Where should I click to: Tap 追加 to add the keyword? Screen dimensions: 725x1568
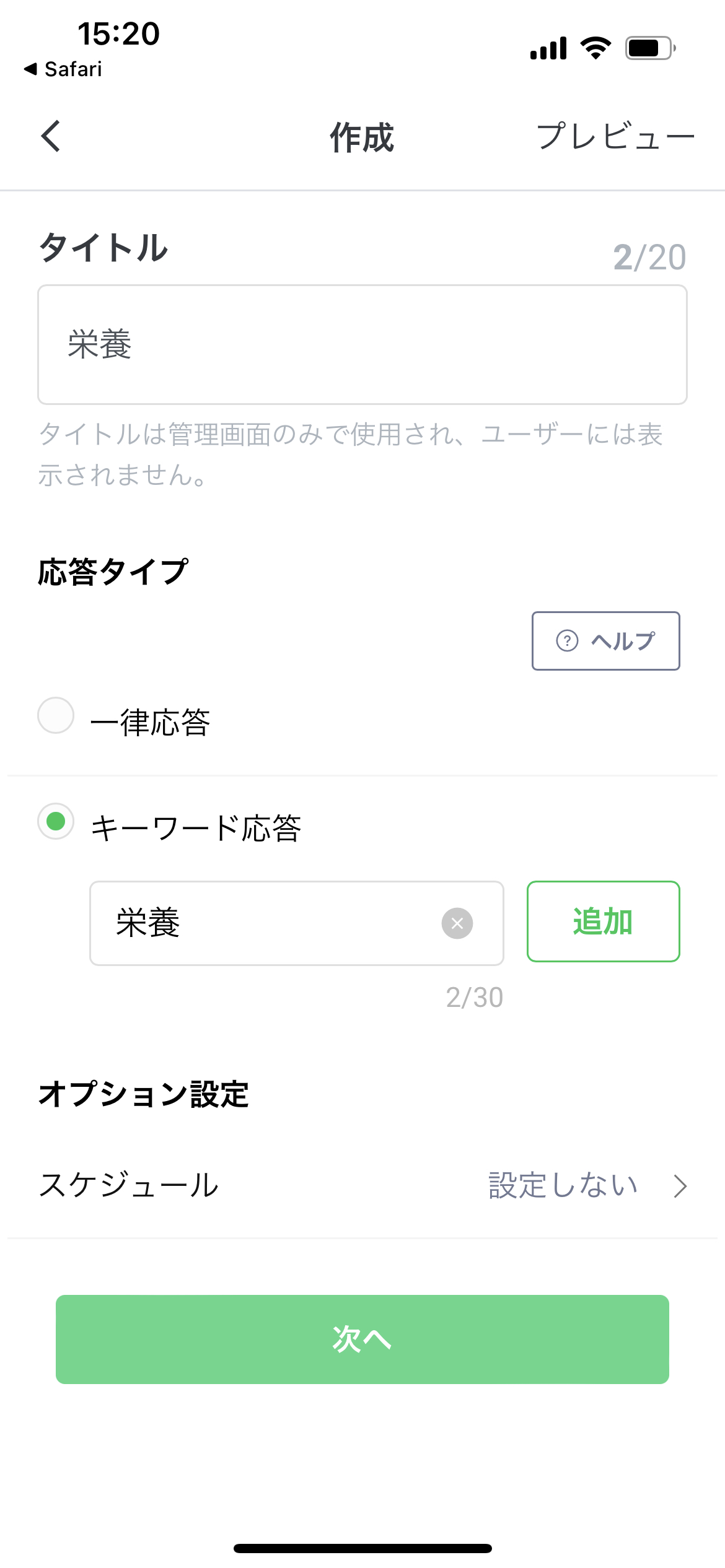coord(603,921)
